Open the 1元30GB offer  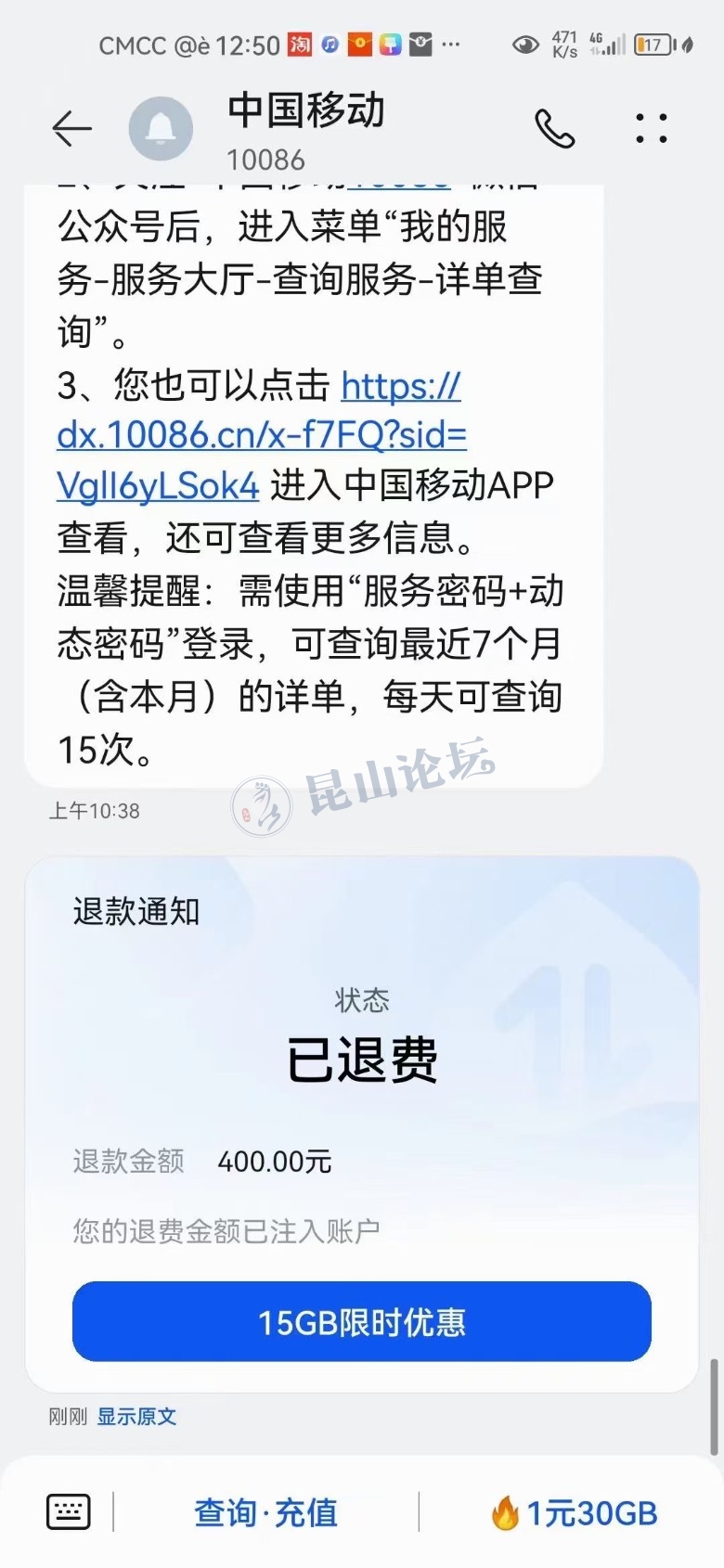575,1512
